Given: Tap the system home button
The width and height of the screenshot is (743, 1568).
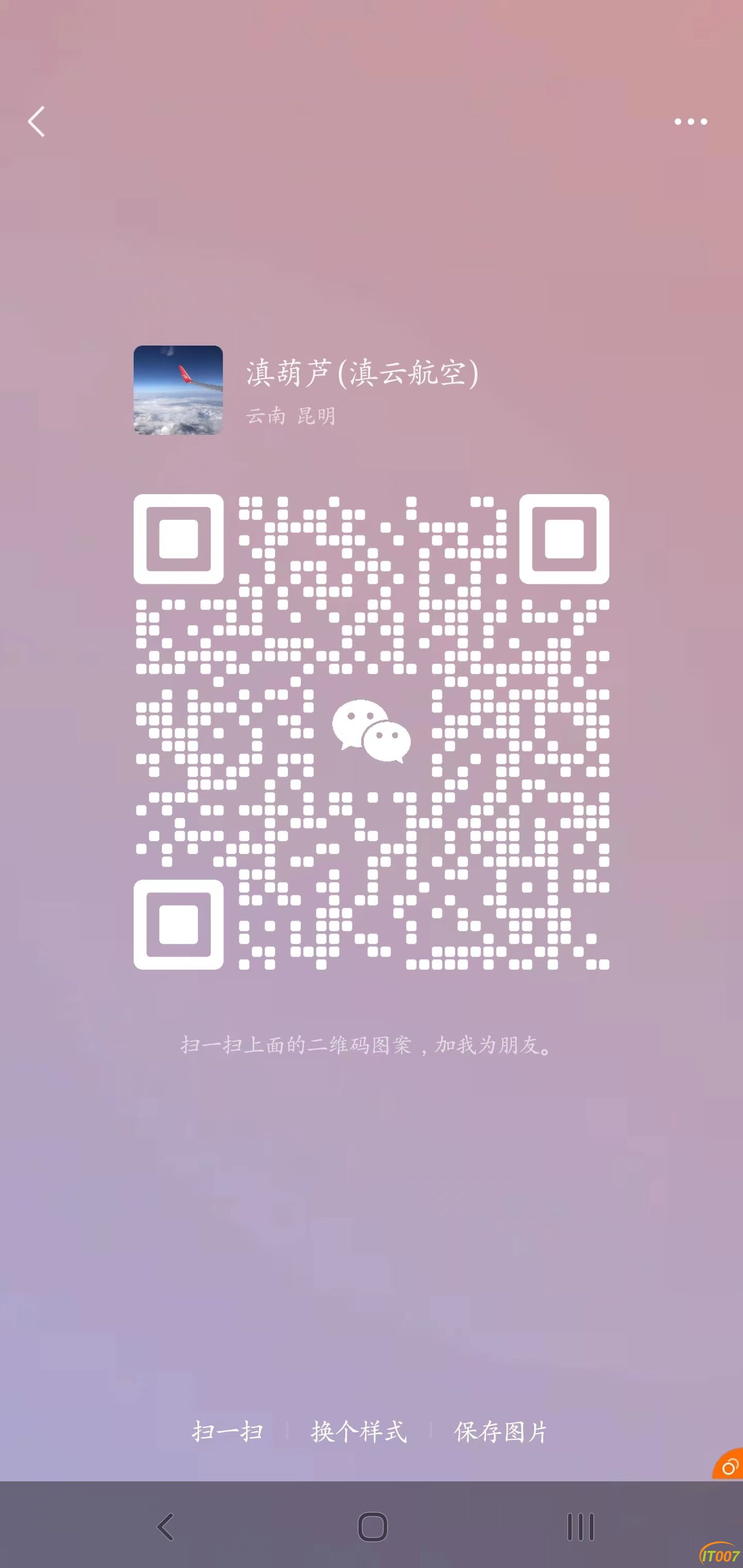Looking at the screenshot, I should (372, 1527).
